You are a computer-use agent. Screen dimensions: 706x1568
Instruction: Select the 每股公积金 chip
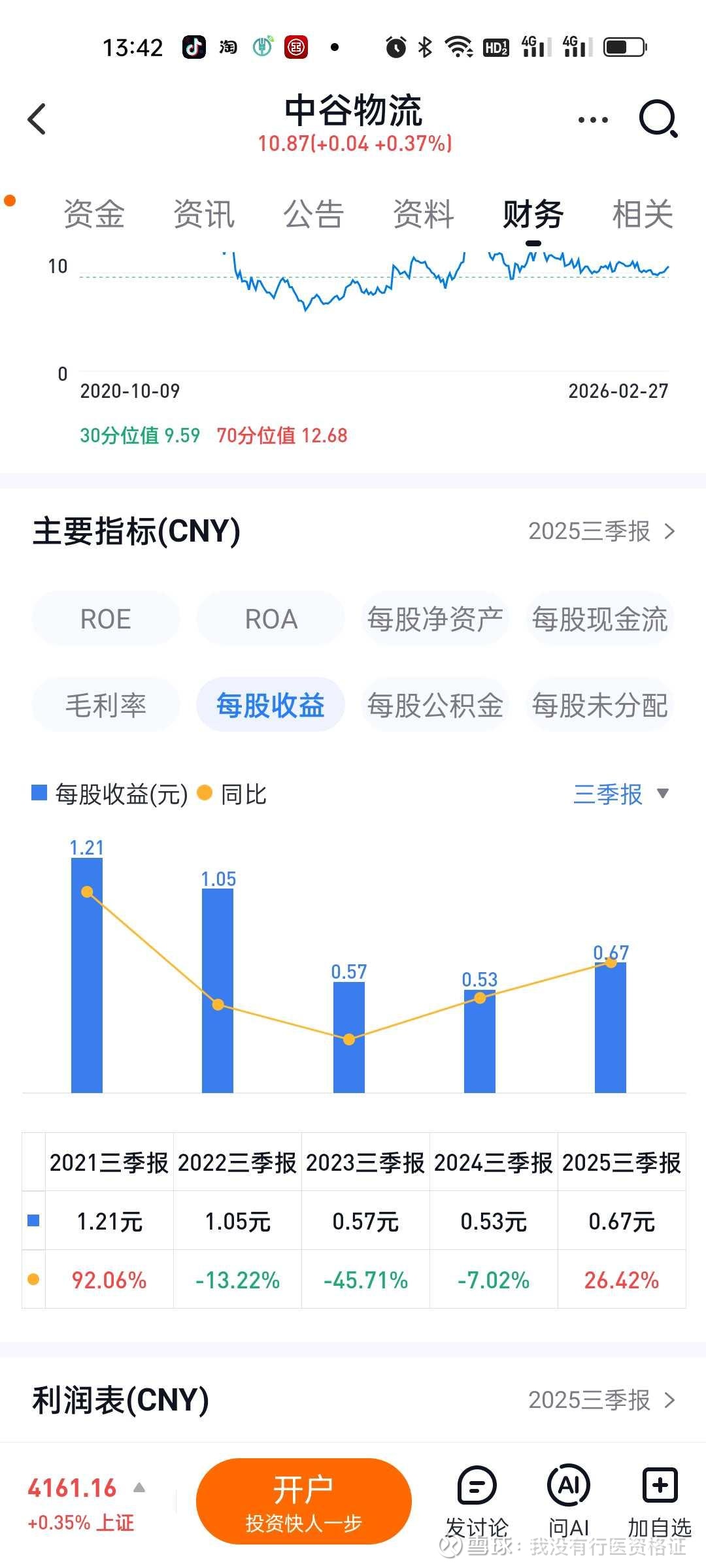tap(435, 705)
